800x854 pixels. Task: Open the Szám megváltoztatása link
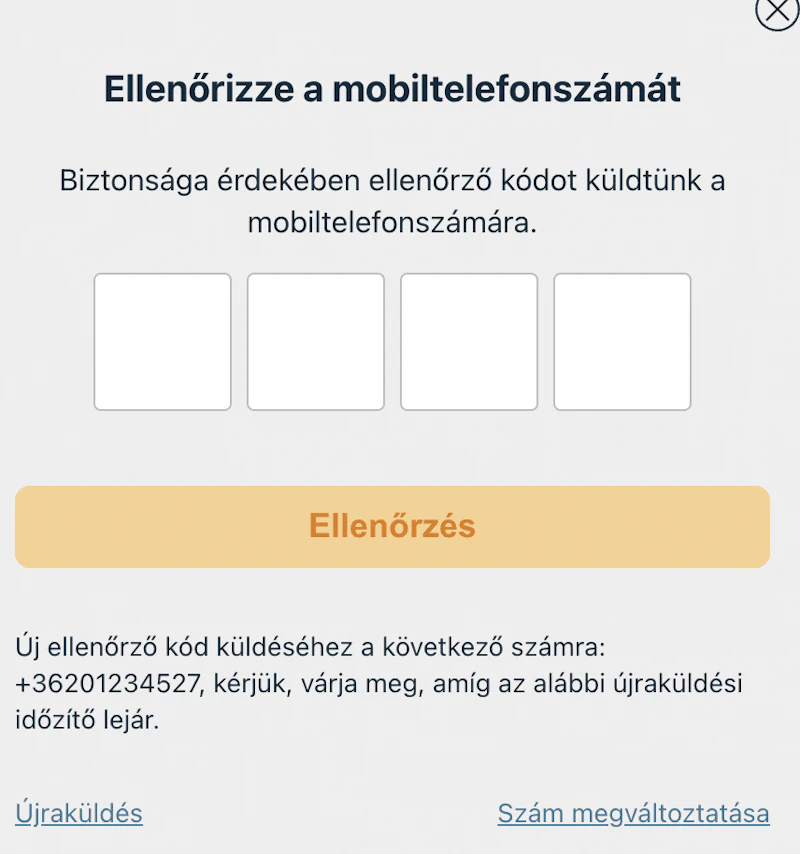click(x=633, y=813)
